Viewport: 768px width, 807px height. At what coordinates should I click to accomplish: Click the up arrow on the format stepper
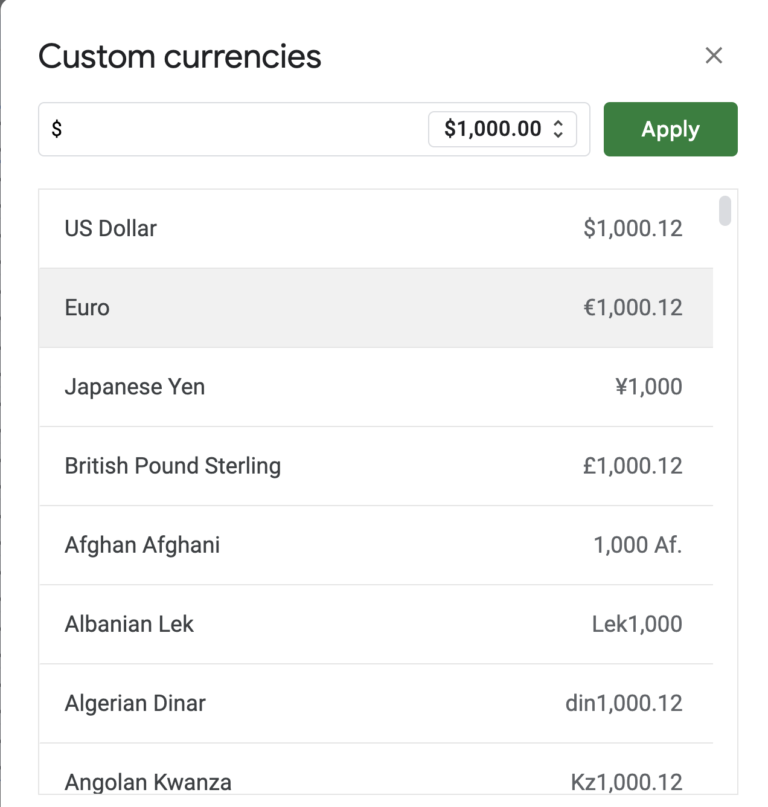click(558, 123)
